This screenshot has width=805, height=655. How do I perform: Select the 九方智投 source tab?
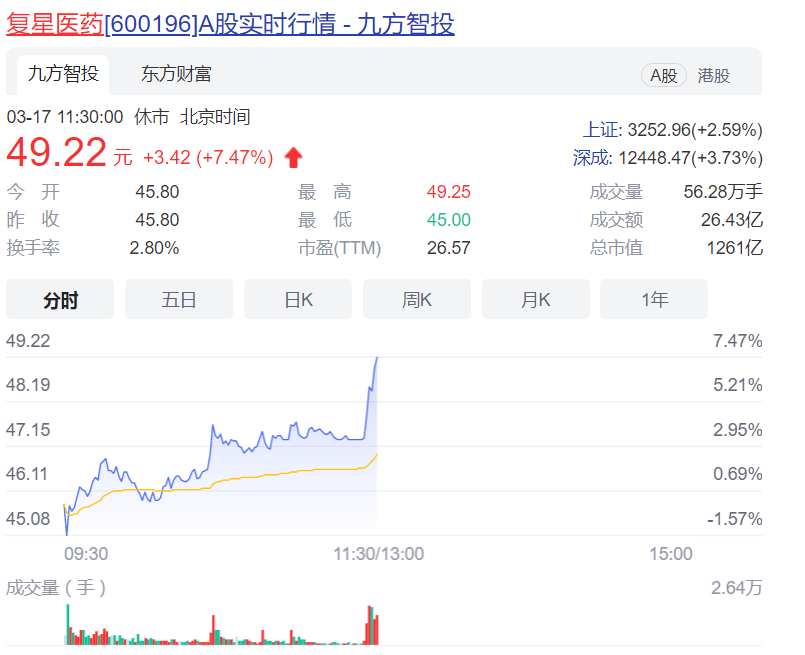(63, 74)
